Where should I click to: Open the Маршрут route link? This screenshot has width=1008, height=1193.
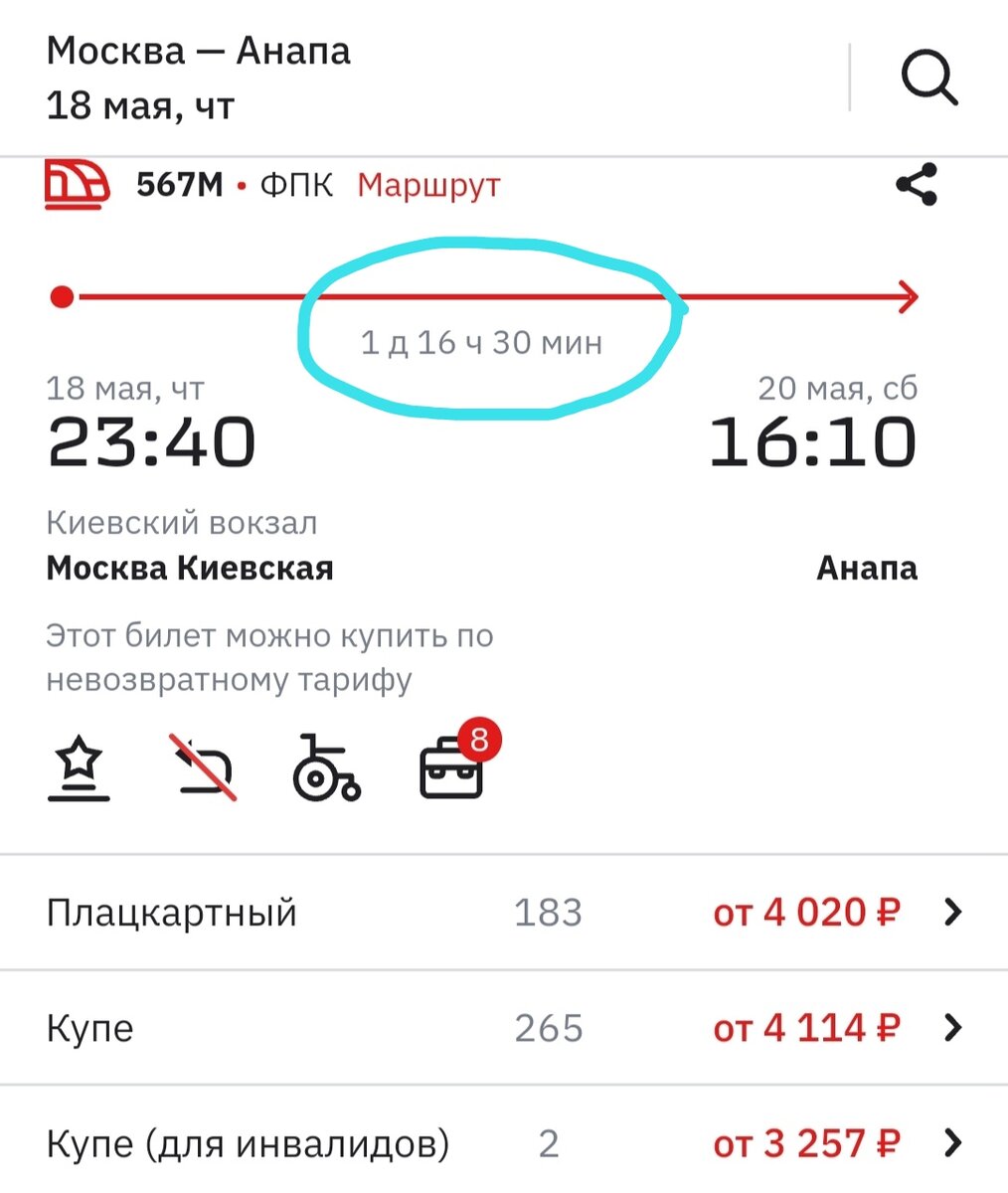click(x=428, y=185)
